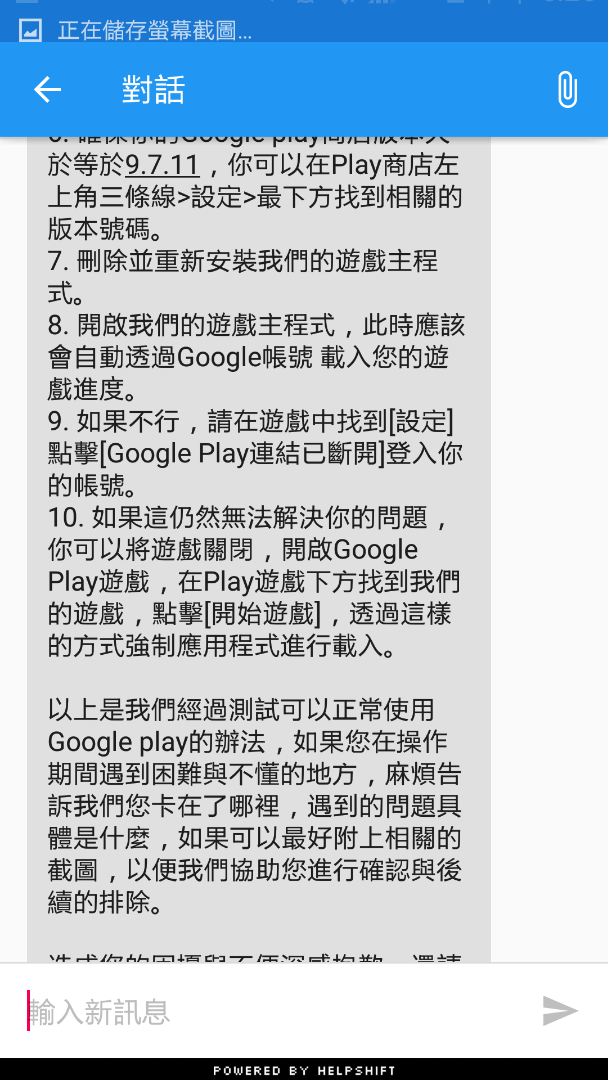Tap the underlined 9.7.11 version number
608x1080 pixels.
pyautogui.click(x=162, y=165)
